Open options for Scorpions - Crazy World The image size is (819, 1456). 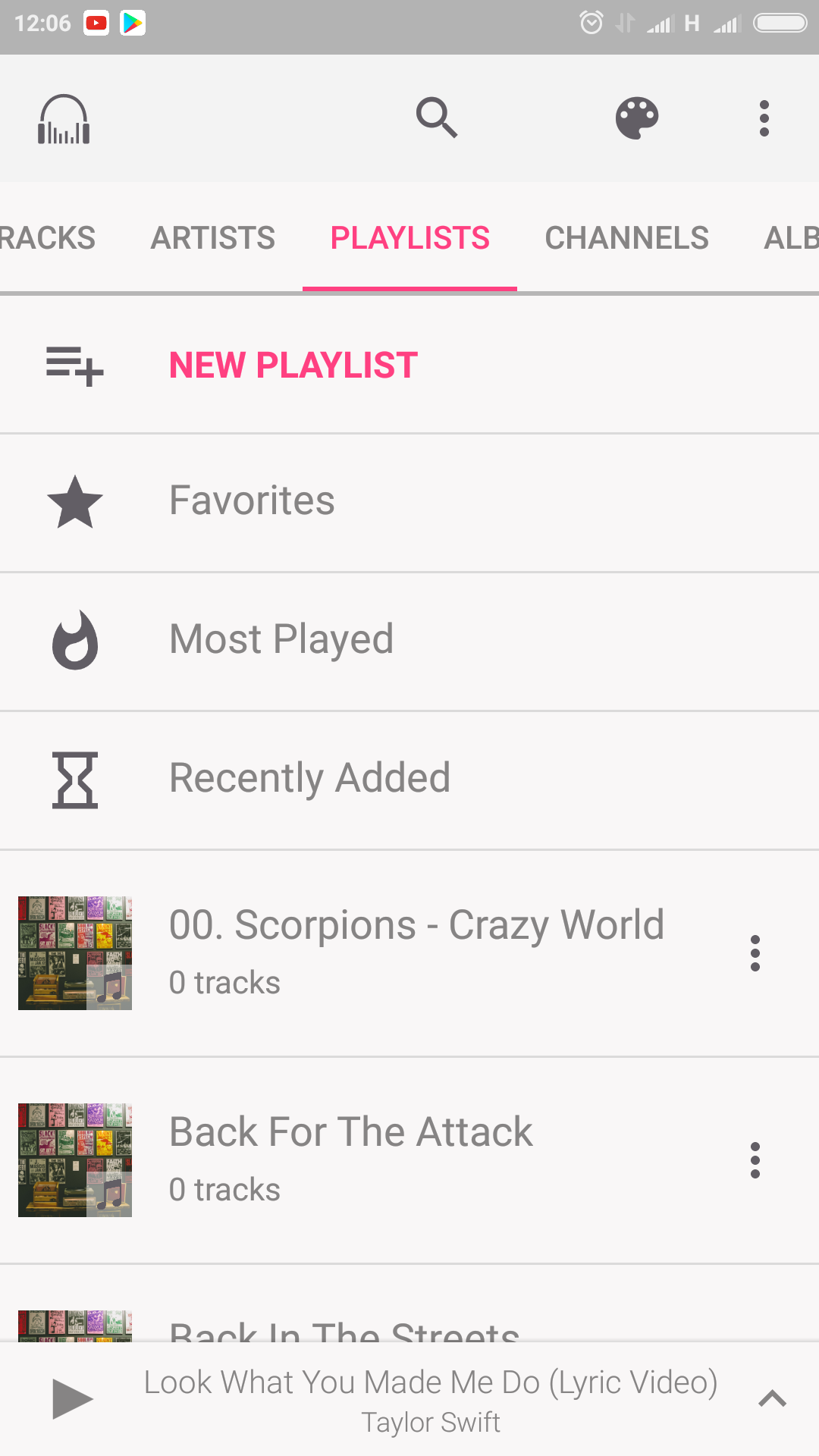[x=755, y=953]
